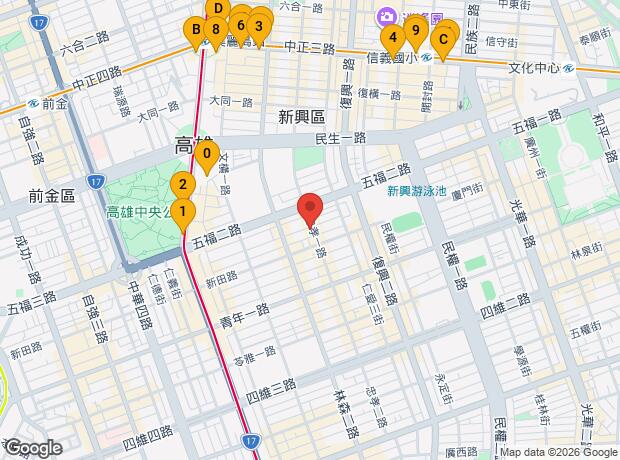The image size is (620, 460).
Task: Open the orange marker numbered 9
Action: coord(415,31)
